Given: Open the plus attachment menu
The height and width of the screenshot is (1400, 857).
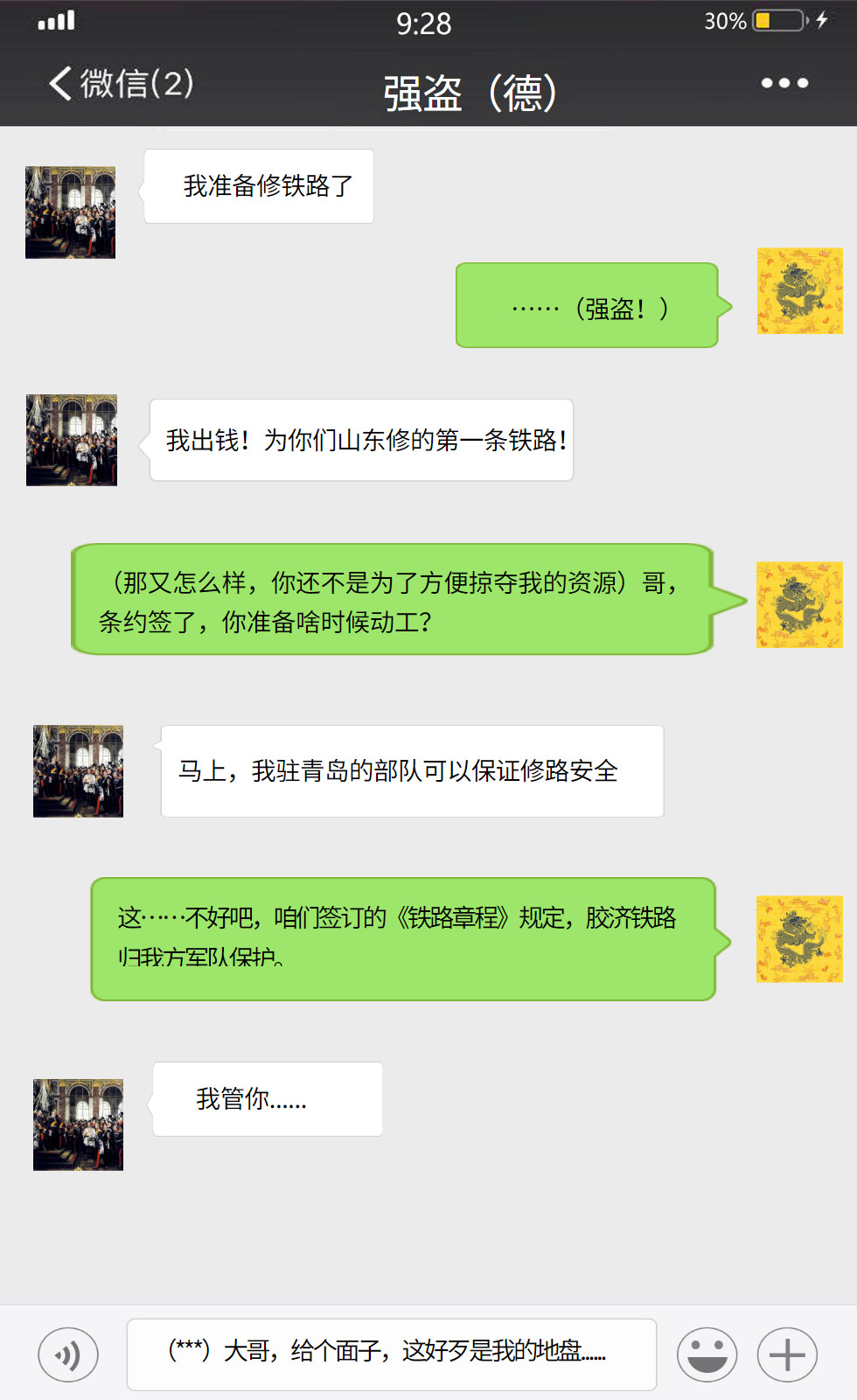Looking at the screenshot, I should coord(787,1355).
